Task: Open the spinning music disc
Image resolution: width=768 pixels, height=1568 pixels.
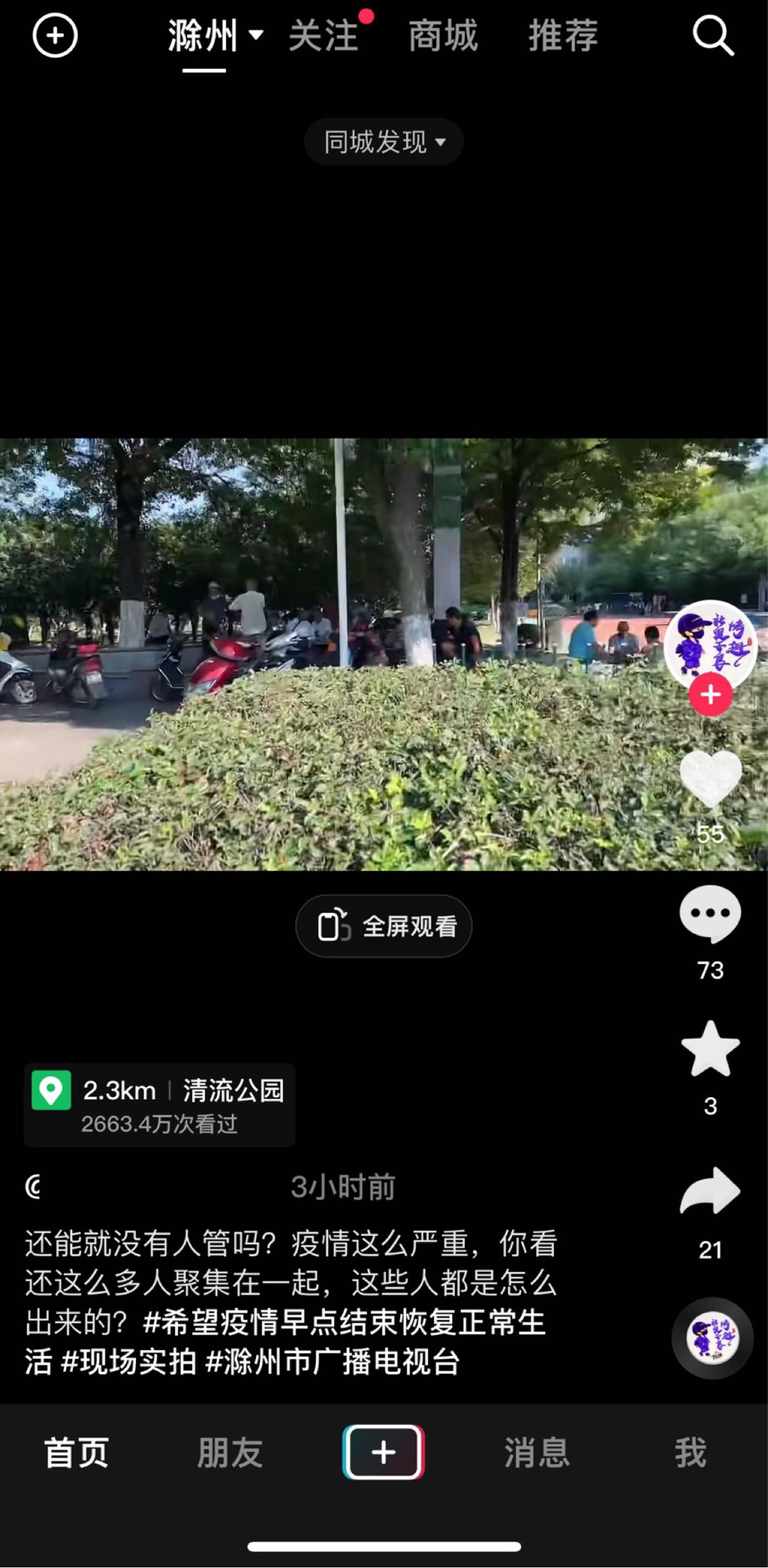Action: click(712, 1338)
